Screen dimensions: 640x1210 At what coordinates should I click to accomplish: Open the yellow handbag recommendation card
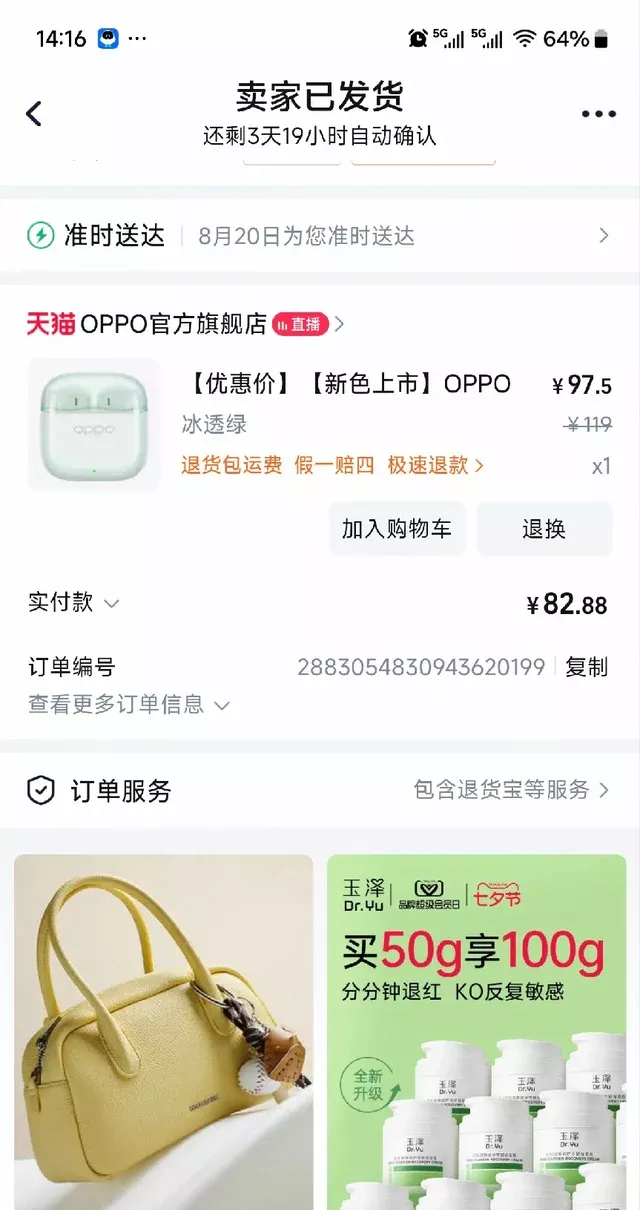[x=164, y=1030]
